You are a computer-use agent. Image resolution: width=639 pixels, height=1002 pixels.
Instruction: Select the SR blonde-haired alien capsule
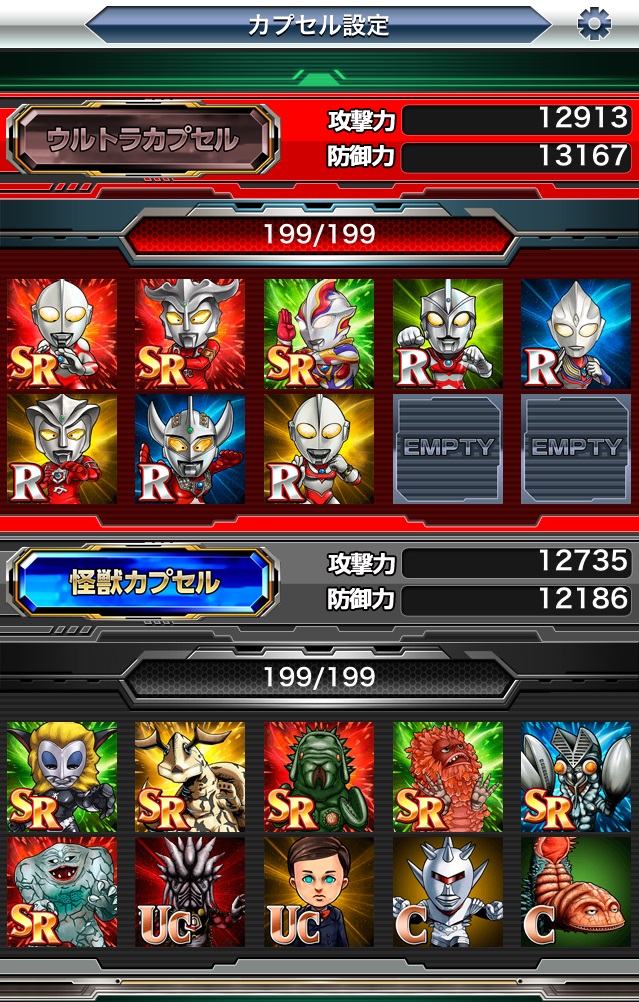point(62,777)
